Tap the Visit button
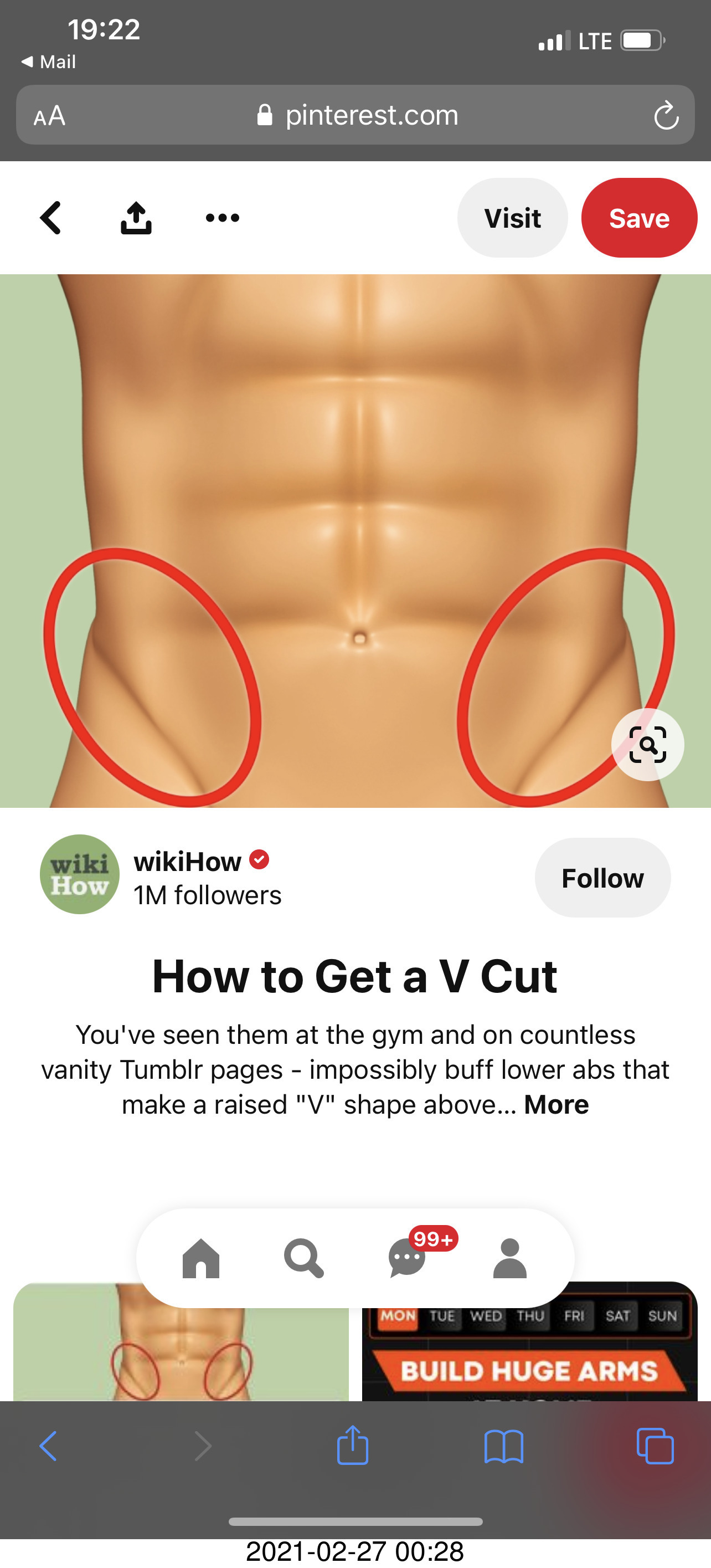Screen dimensions: 711x1568 pos(512,218)
